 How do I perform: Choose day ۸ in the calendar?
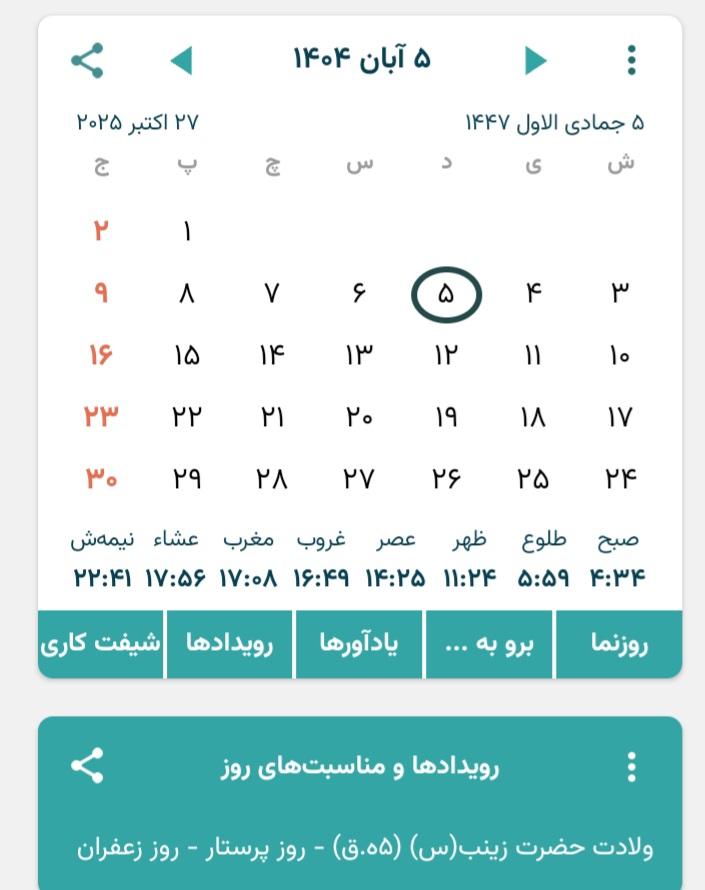click(x=187, y=294)
